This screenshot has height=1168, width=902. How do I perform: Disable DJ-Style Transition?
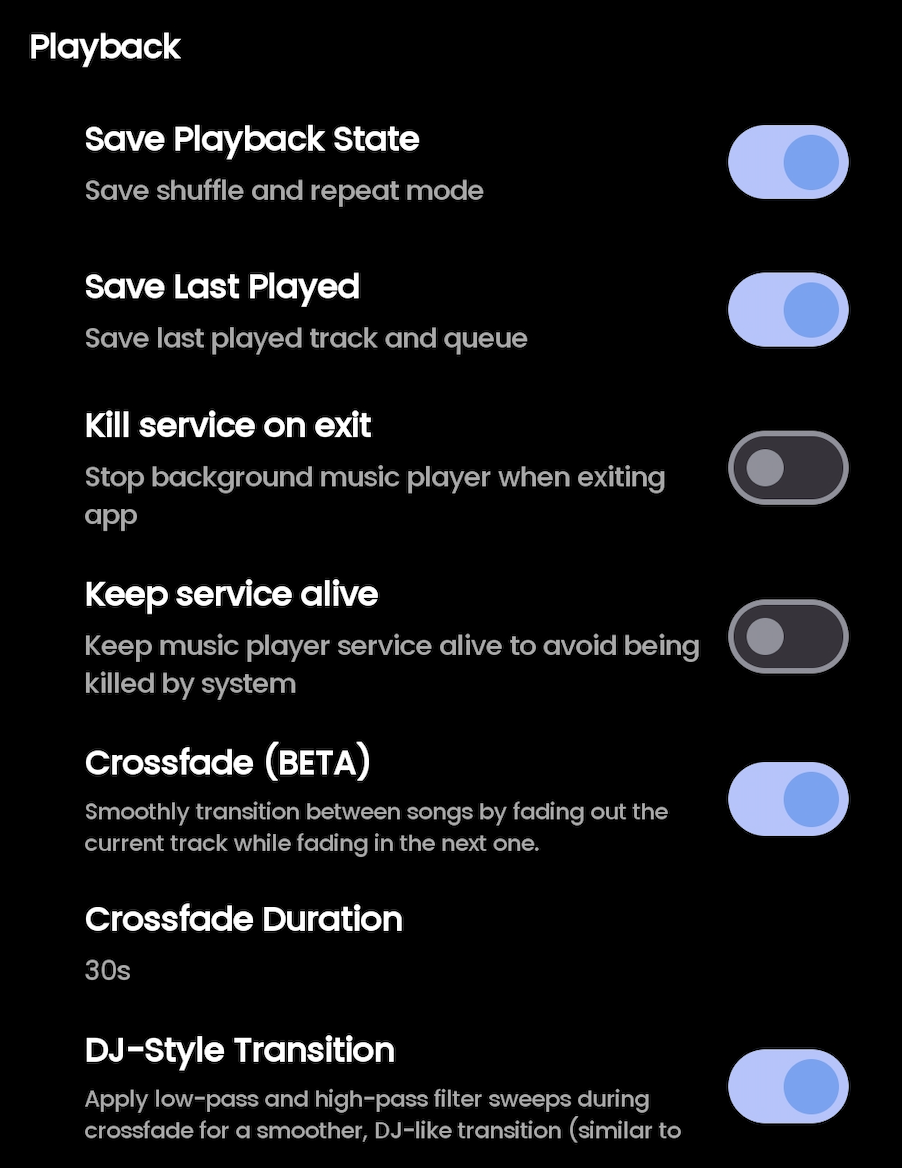(787, 1086)
